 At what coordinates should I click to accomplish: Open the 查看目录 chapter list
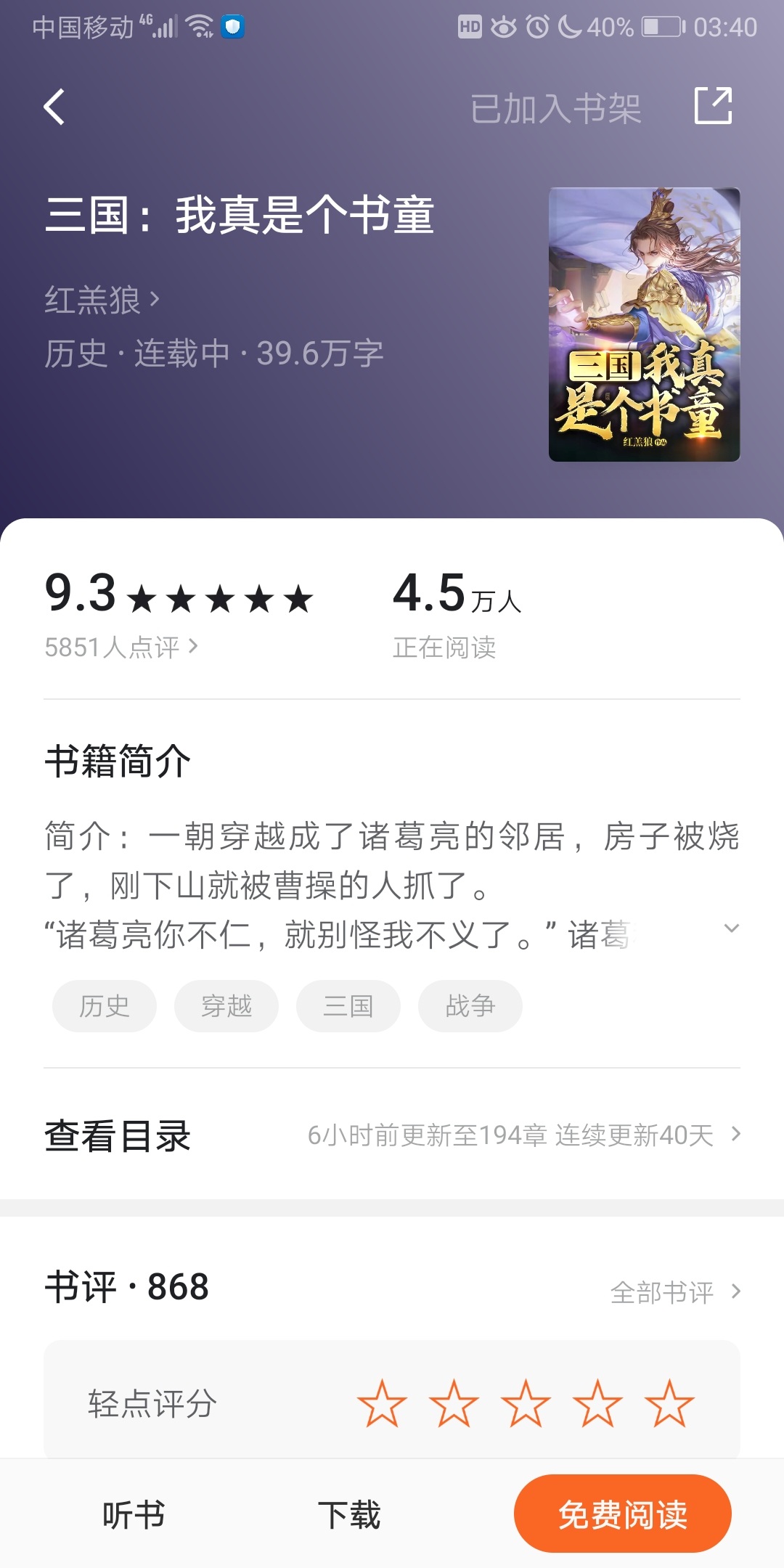coord(392,1135)
